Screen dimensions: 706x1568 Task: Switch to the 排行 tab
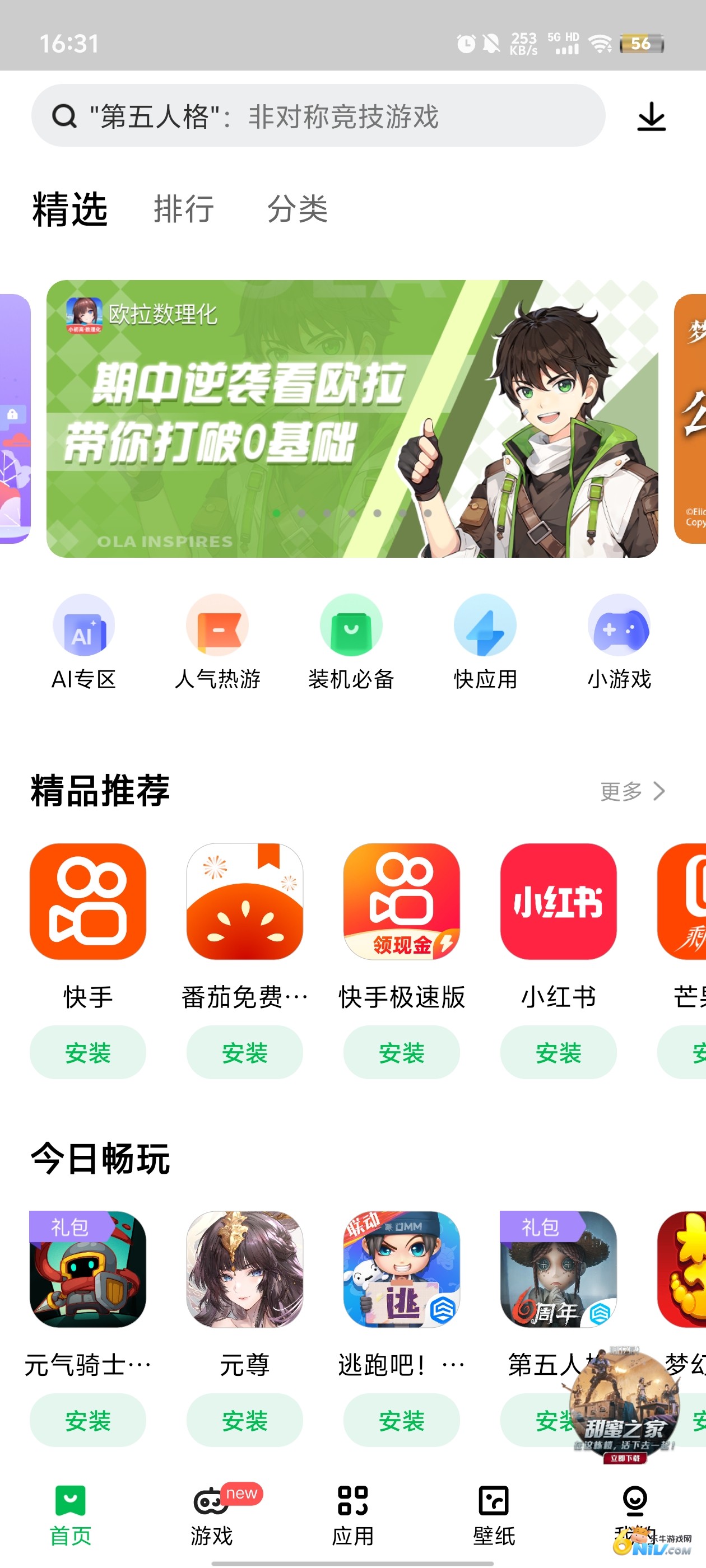(x=183, y=209)
